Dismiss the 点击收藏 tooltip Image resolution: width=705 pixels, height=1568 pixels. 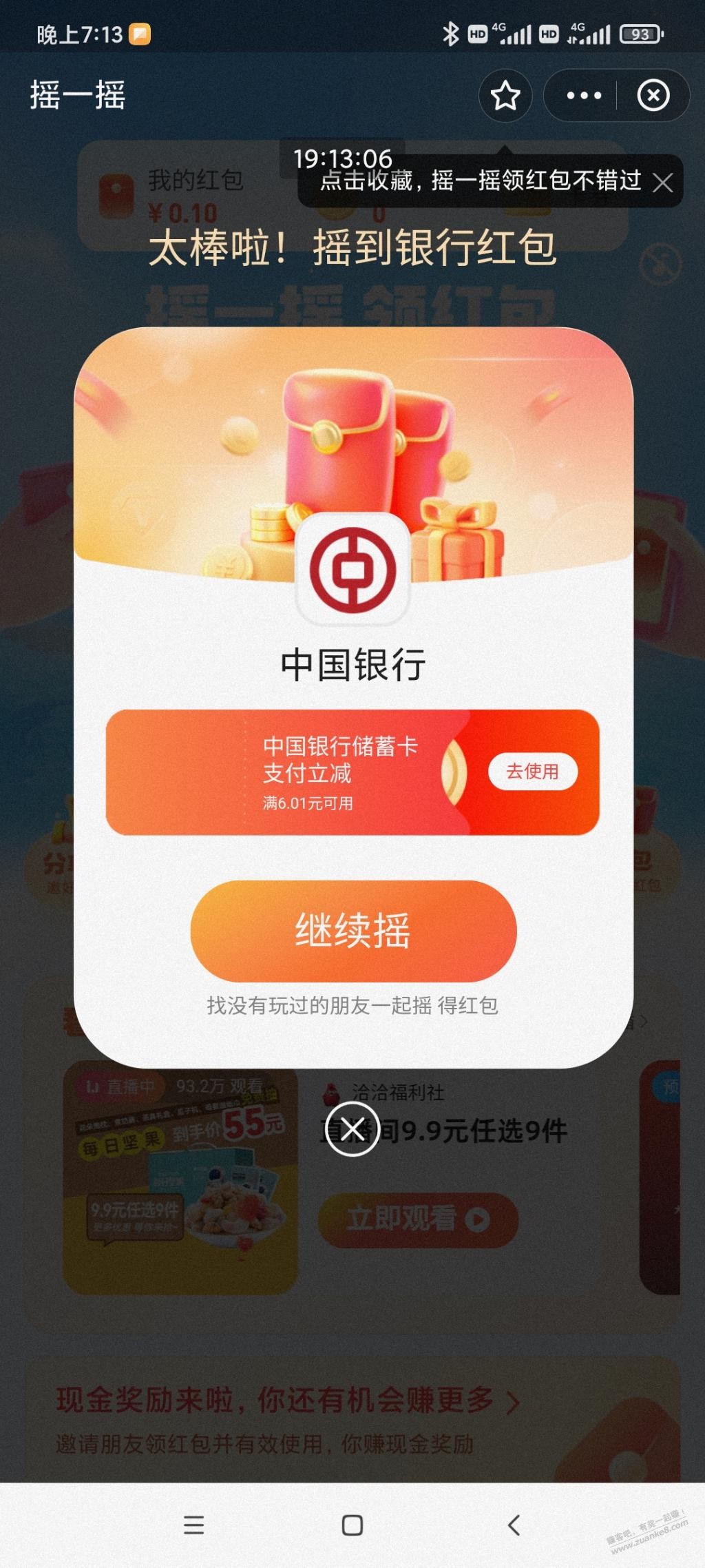point(663,183)
